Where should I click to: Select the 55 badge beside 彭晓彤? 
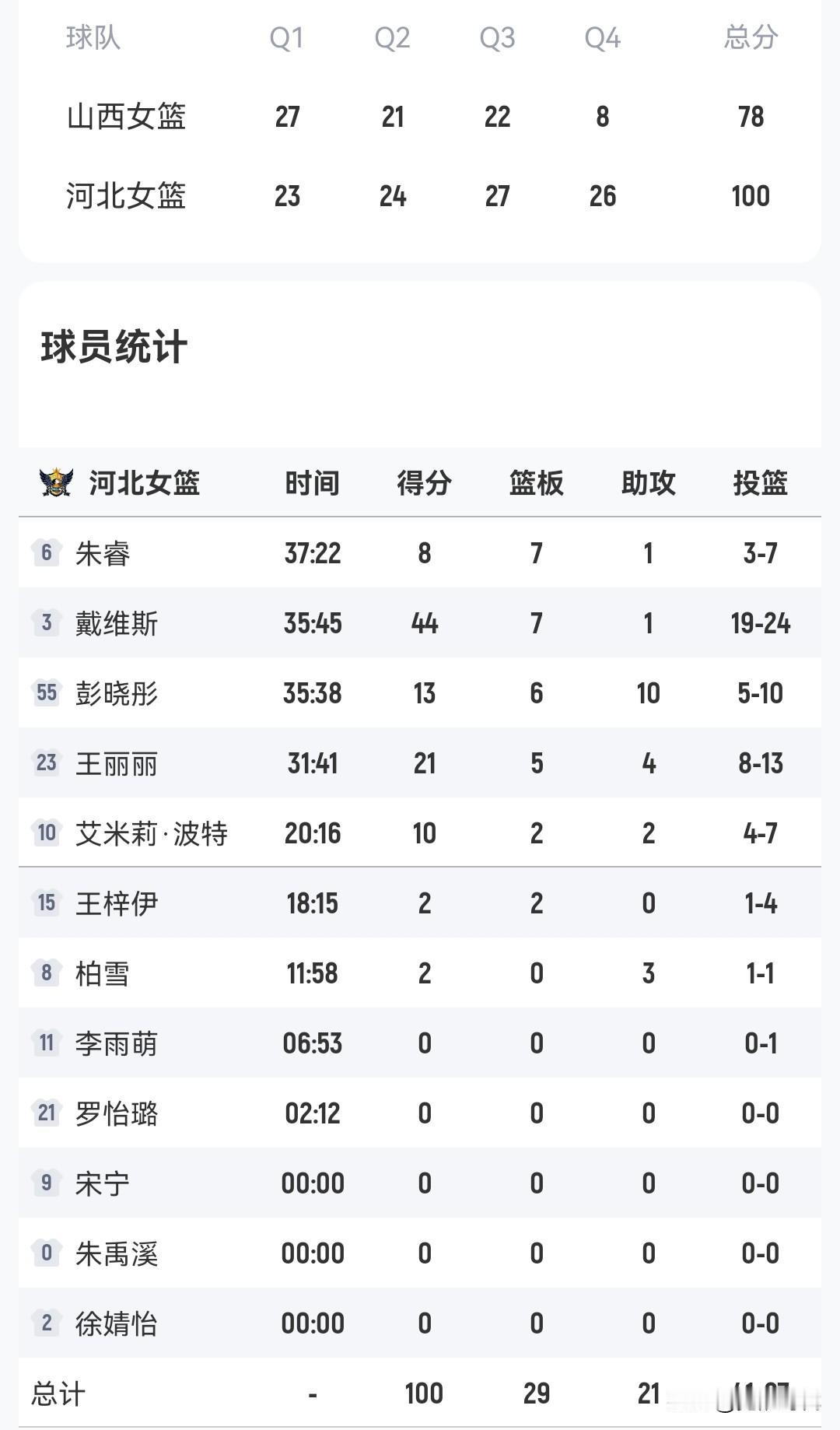(x=45, y=693)
